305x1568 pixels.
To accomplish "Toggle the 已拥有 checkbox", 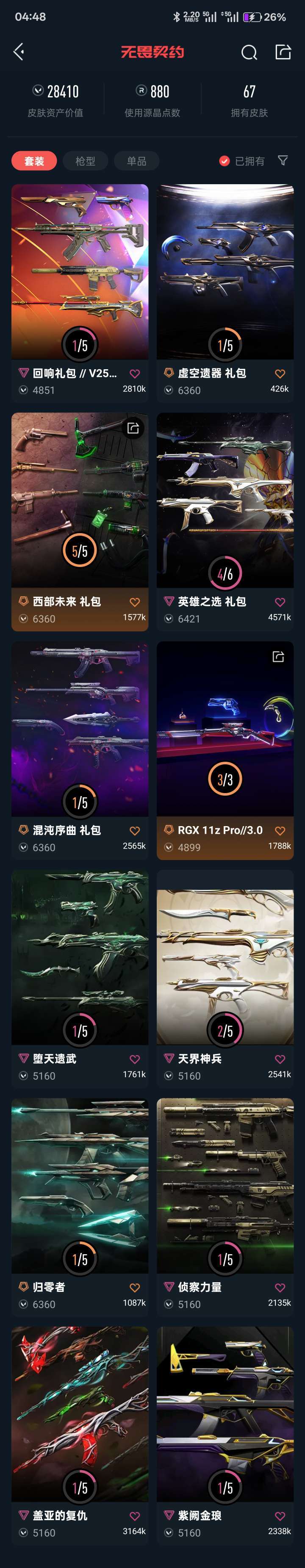I will click(225, 161).
